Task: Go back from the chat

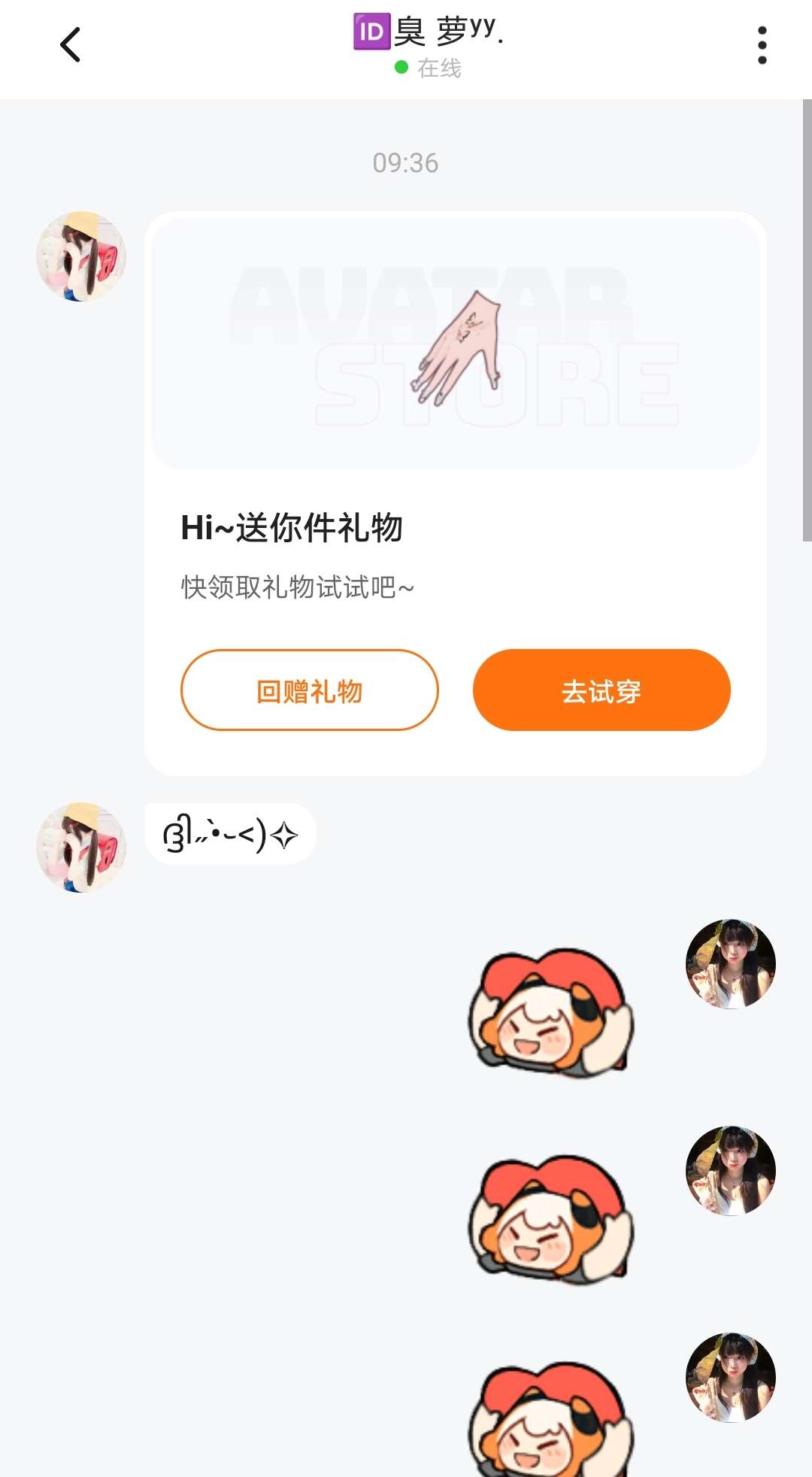Action: click(70, 45)
